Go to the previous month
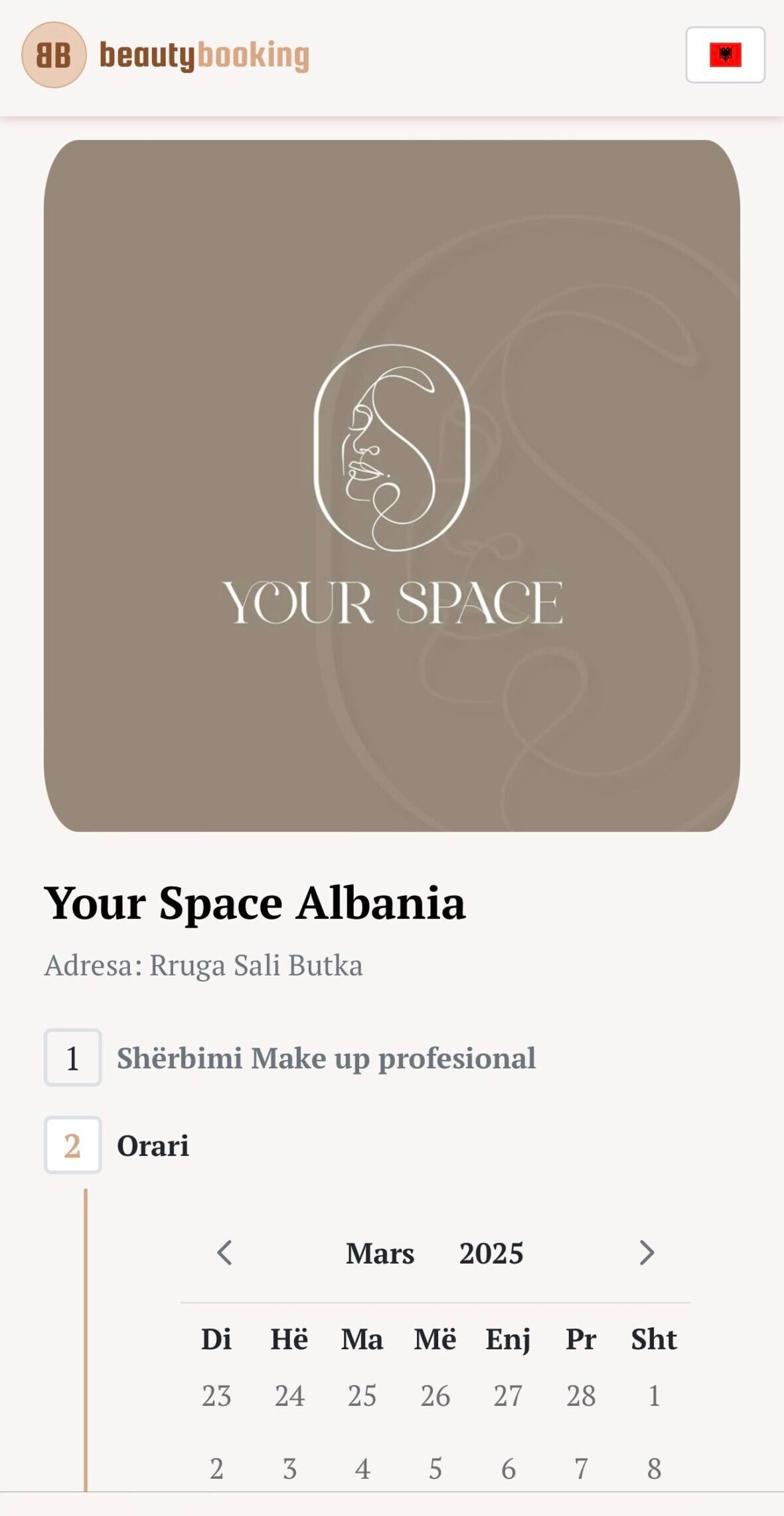The height and width of the screenshot is (1516, 784). click(225, 1253)
